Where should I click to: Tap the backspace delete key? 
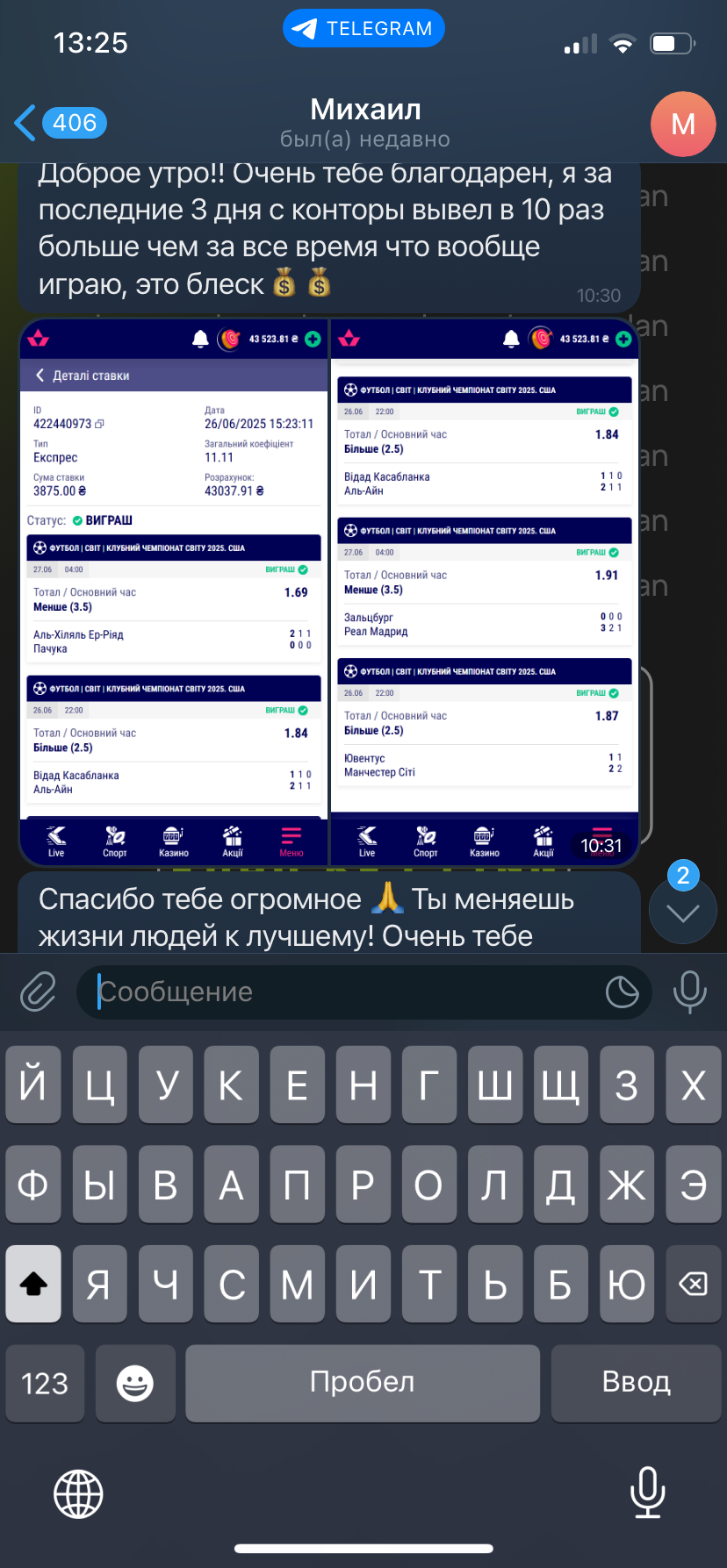click(x=693, y=1285)
